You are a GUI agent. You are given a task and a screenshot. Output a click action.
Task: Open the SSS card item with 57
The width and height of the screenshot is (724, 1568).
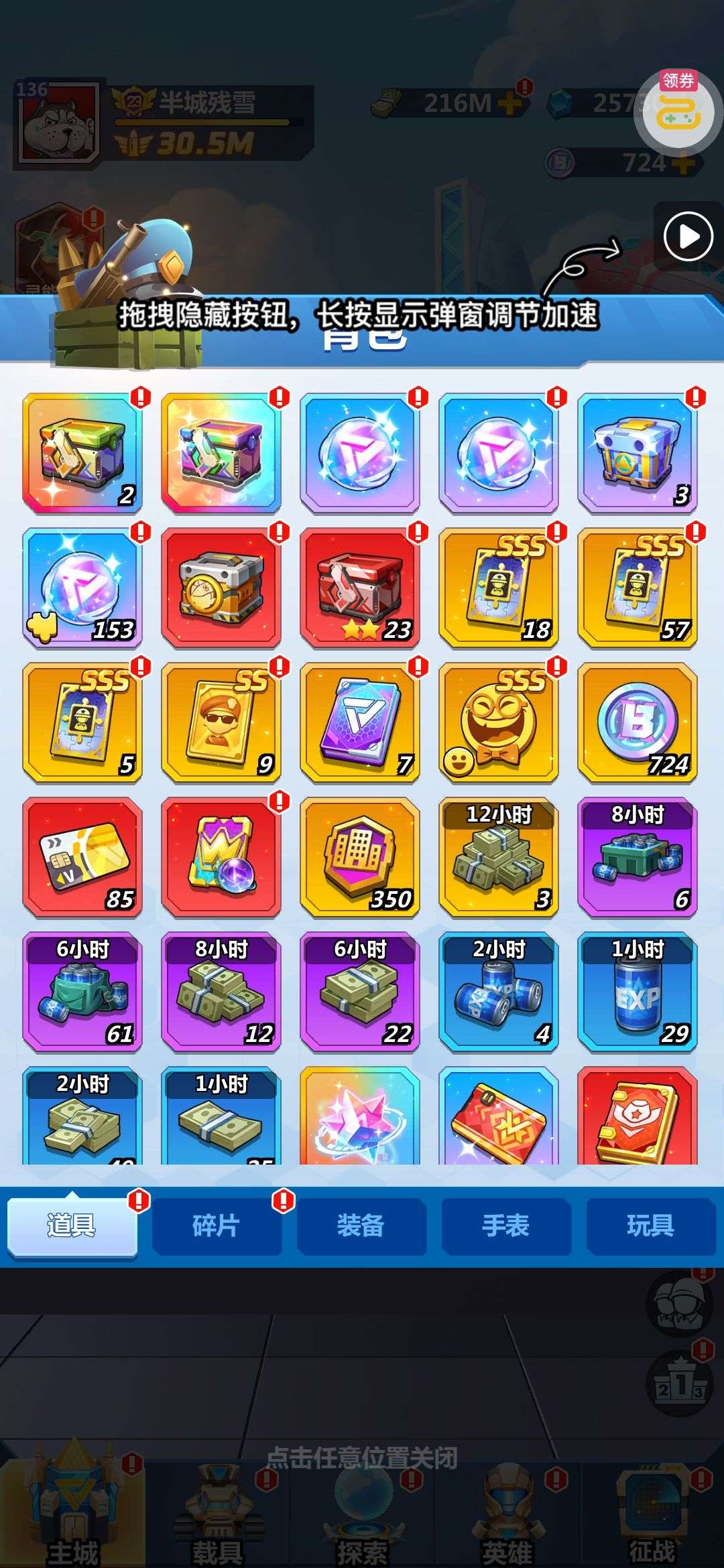[638, 588]
